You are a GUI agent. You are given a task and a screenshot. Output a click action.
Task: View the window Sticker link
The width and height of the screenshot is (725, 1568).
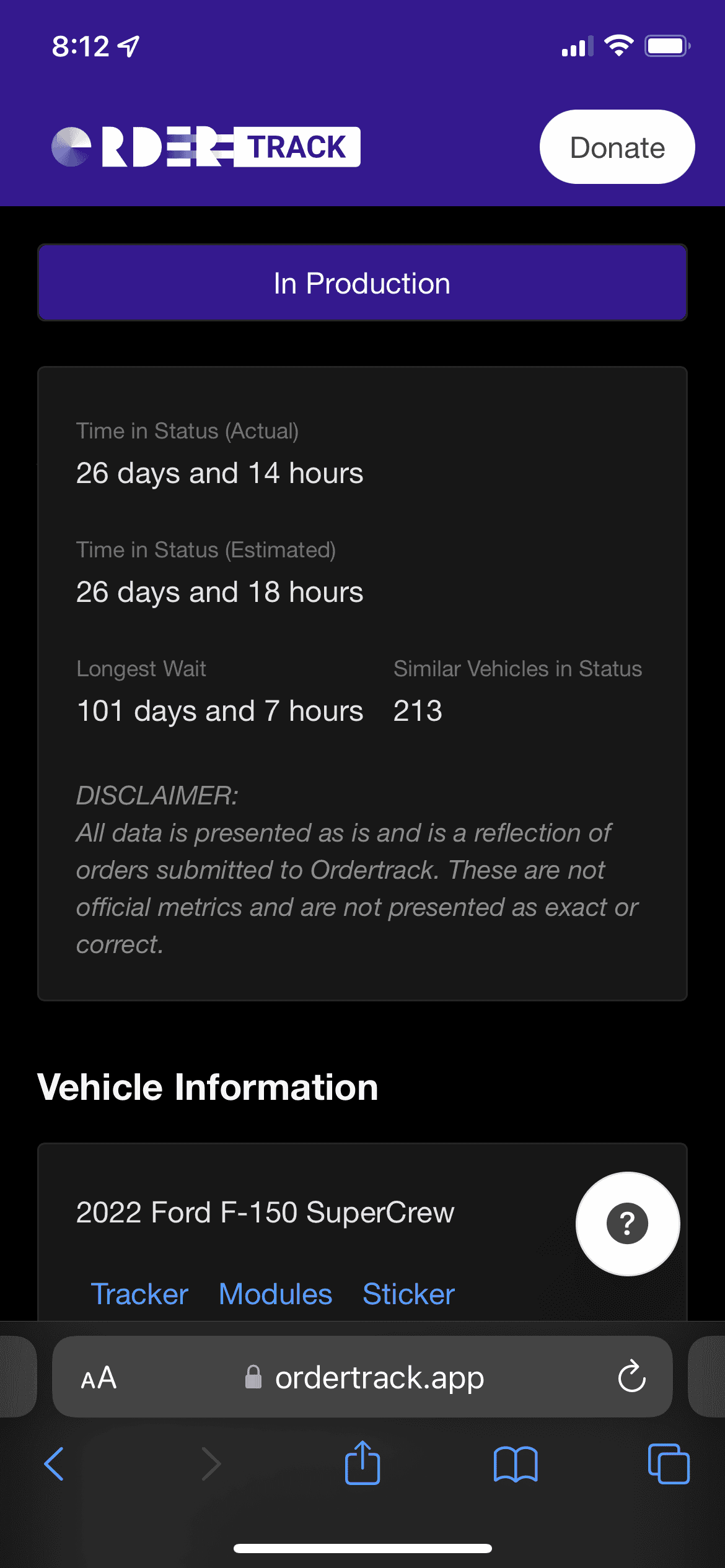pos(408,1294)
